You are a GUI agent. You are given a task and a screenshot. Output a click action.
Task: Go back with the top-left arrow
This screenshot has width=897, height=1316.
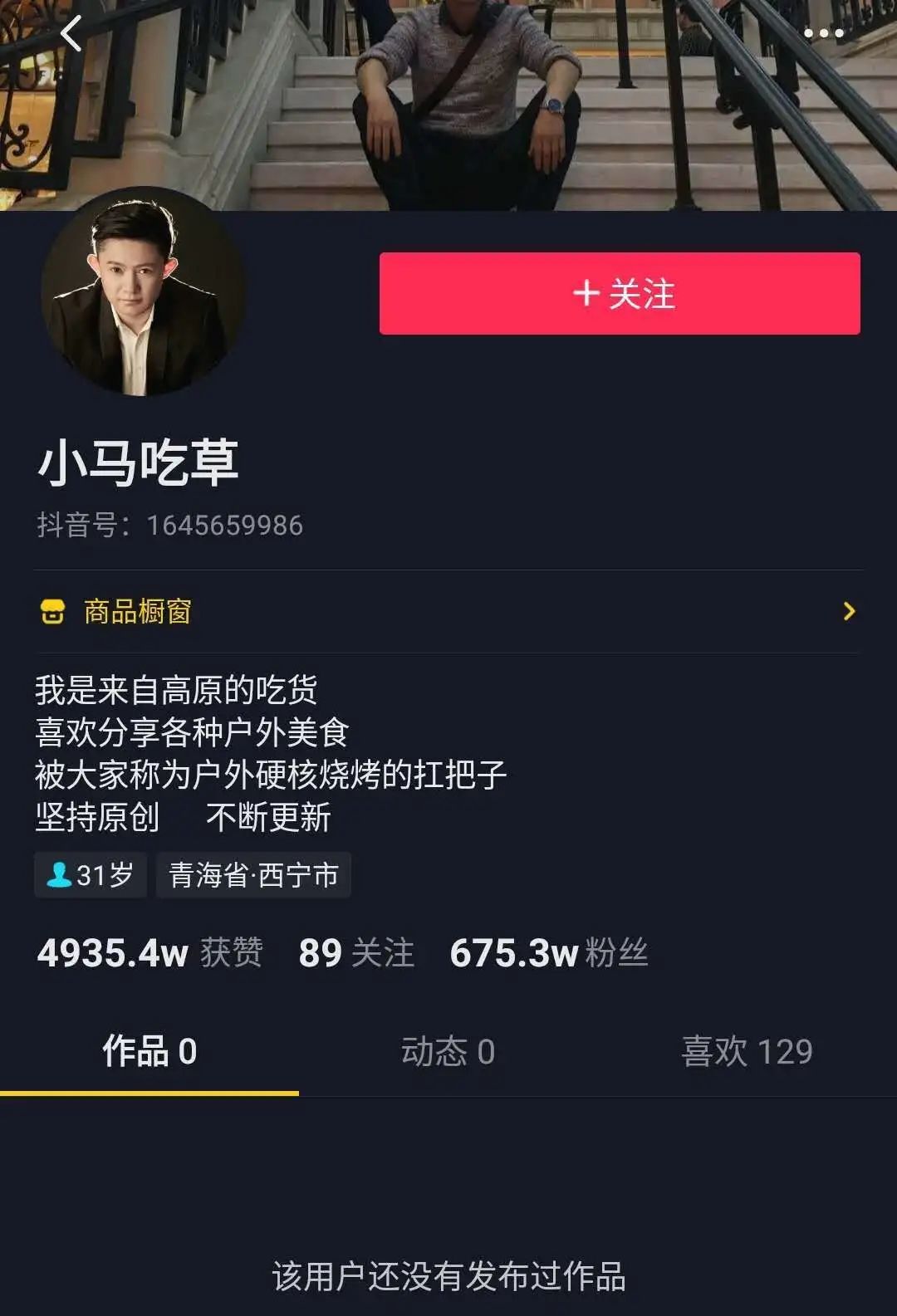click(x=72, y=35)
